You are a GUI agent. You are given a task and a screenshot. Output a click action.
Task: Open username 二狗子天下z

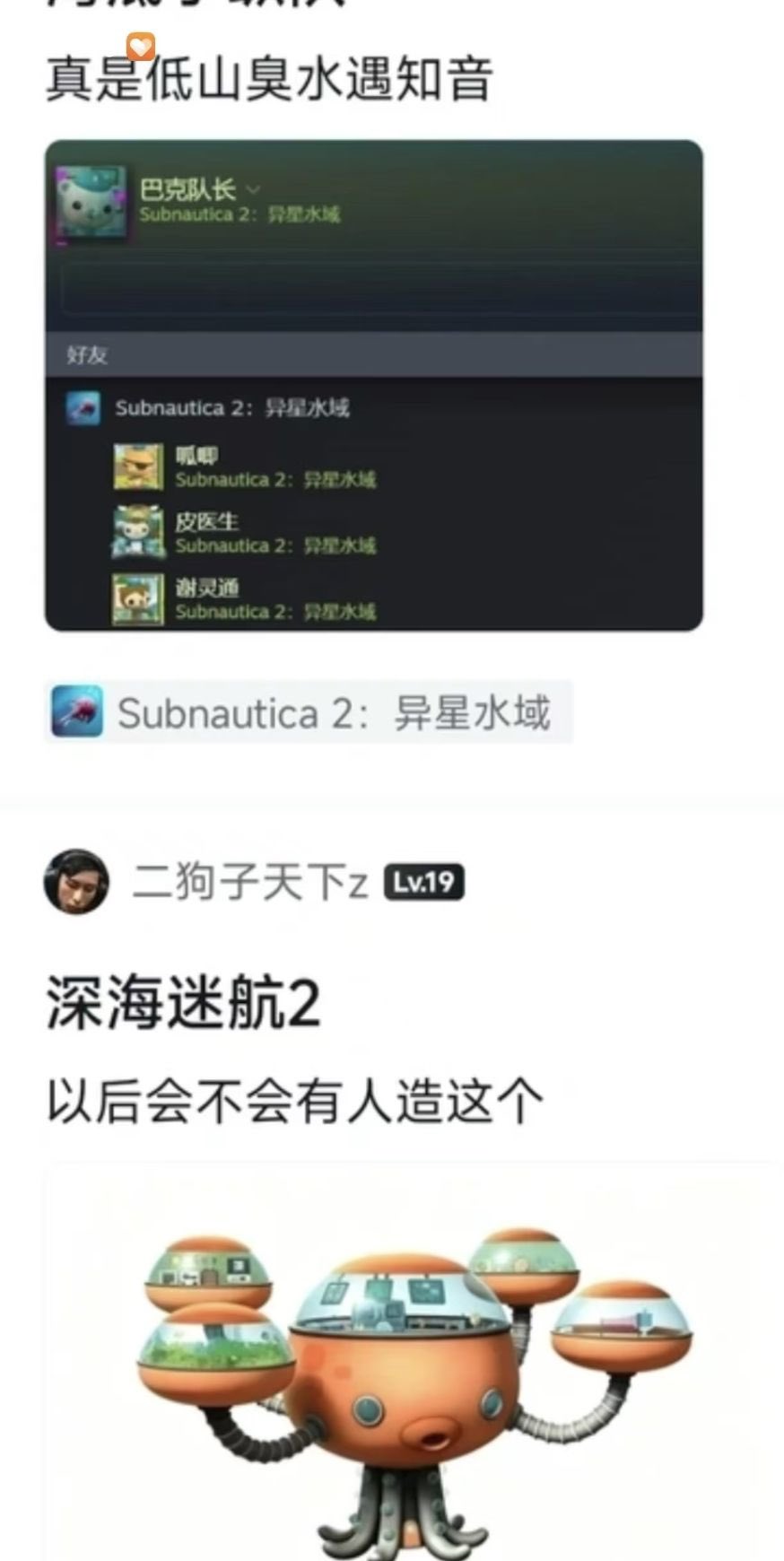(250, 883)
